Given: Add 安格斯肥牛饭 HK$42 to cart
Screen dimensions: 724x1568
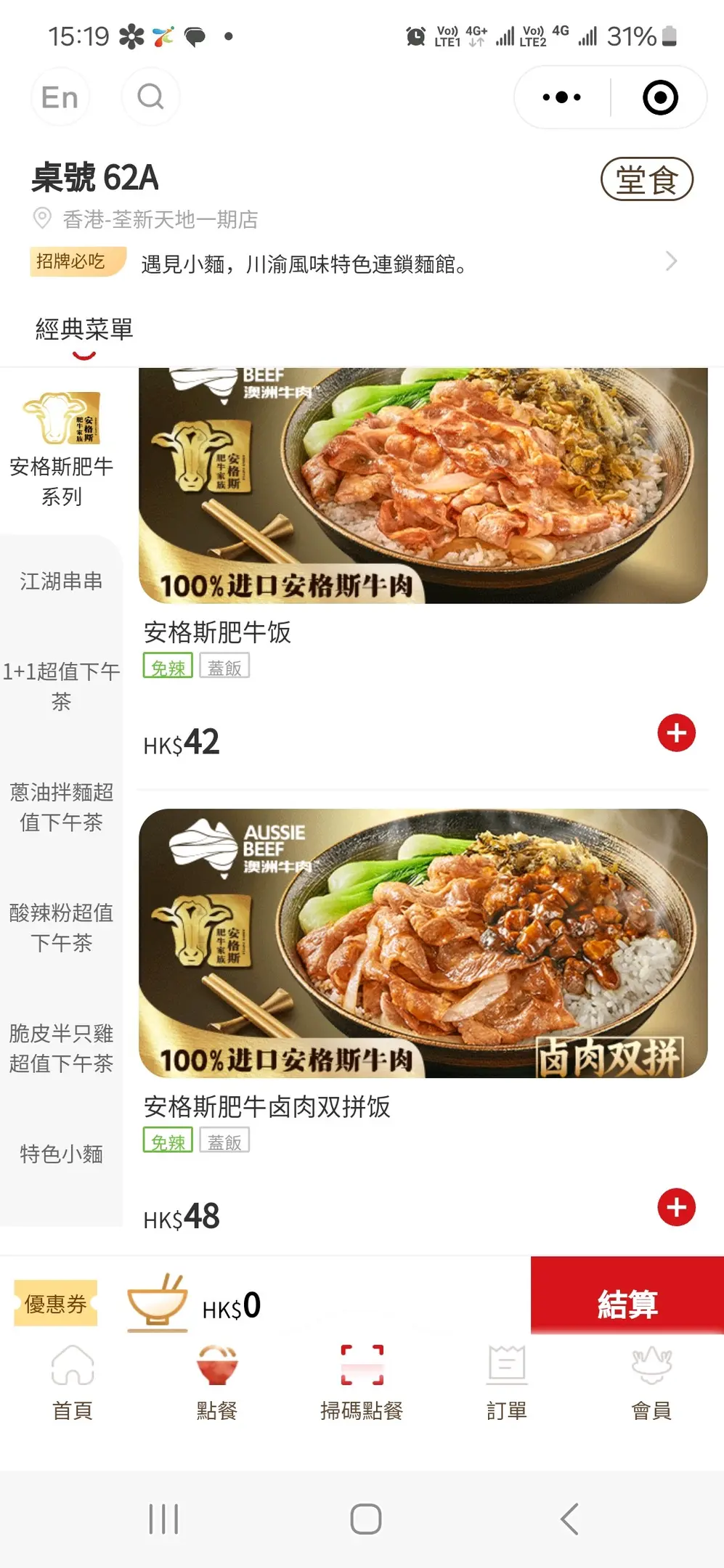Looking at the screenshot, I should point(676,733).
